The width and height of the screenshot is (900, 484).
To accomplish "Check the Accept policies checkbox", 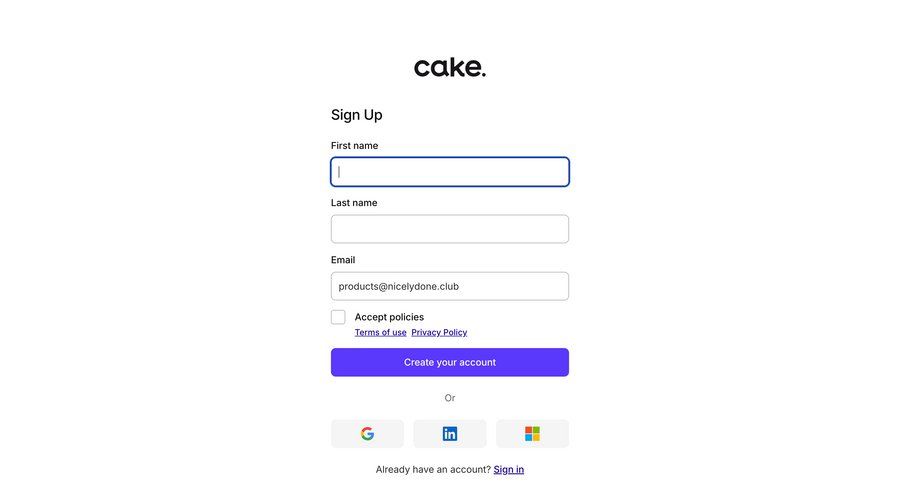I will pos(338,317).
